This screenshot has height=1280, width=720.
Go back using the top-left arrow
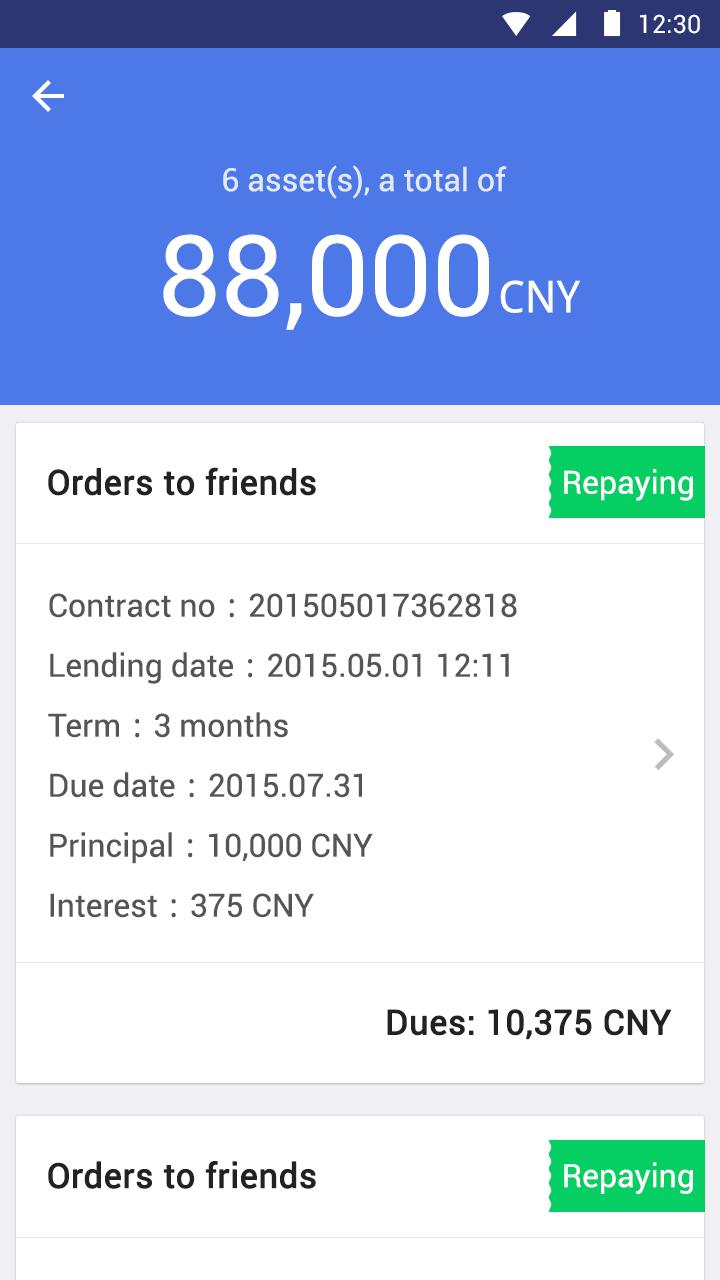tap(48, 96)
